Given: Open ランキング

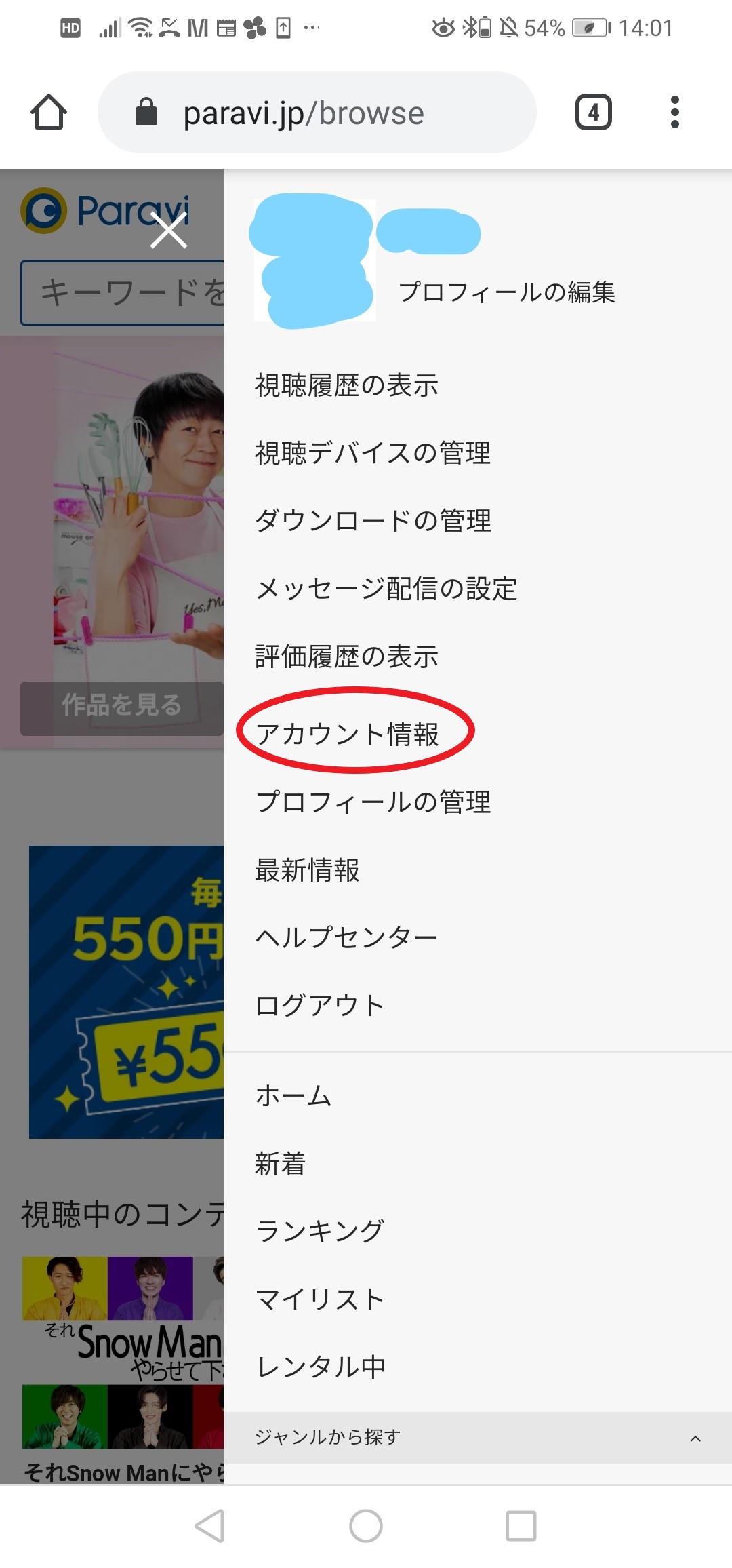Looking at the screenshot, I should pos(320,1232).
